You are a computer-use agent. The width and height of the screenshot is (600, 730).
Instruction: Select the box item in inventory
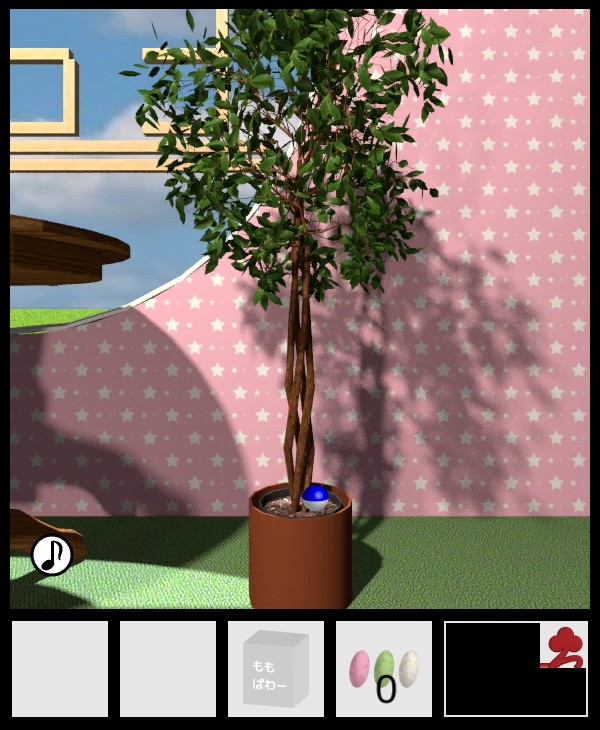coord(276,669)
